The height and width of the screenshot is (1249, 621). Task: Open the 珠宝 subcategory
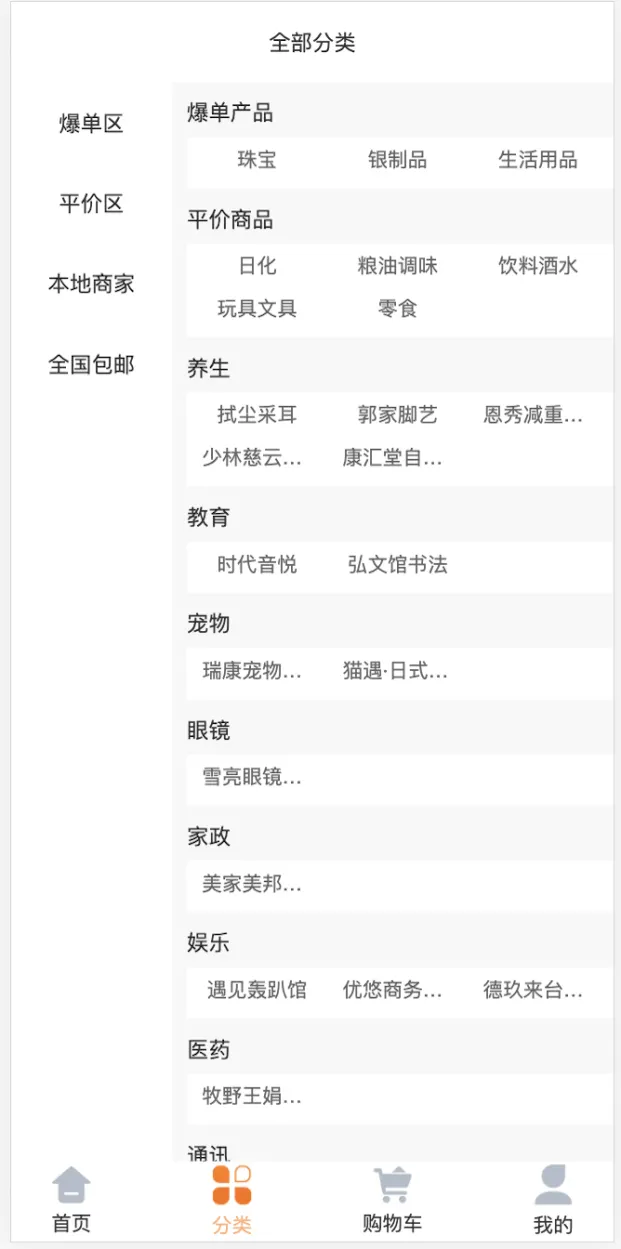tap(257, 160)
